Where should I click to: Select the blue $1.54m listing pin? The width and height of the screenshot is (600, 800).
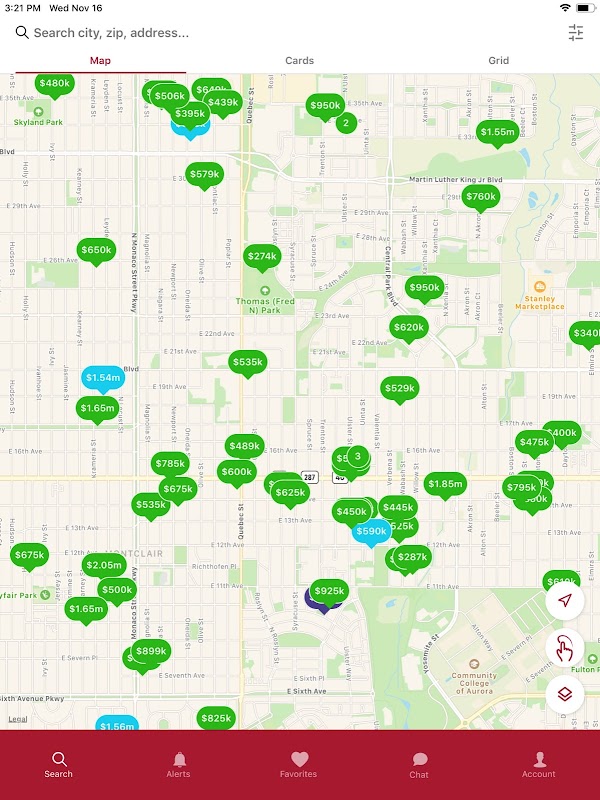[x=103, y=379]
